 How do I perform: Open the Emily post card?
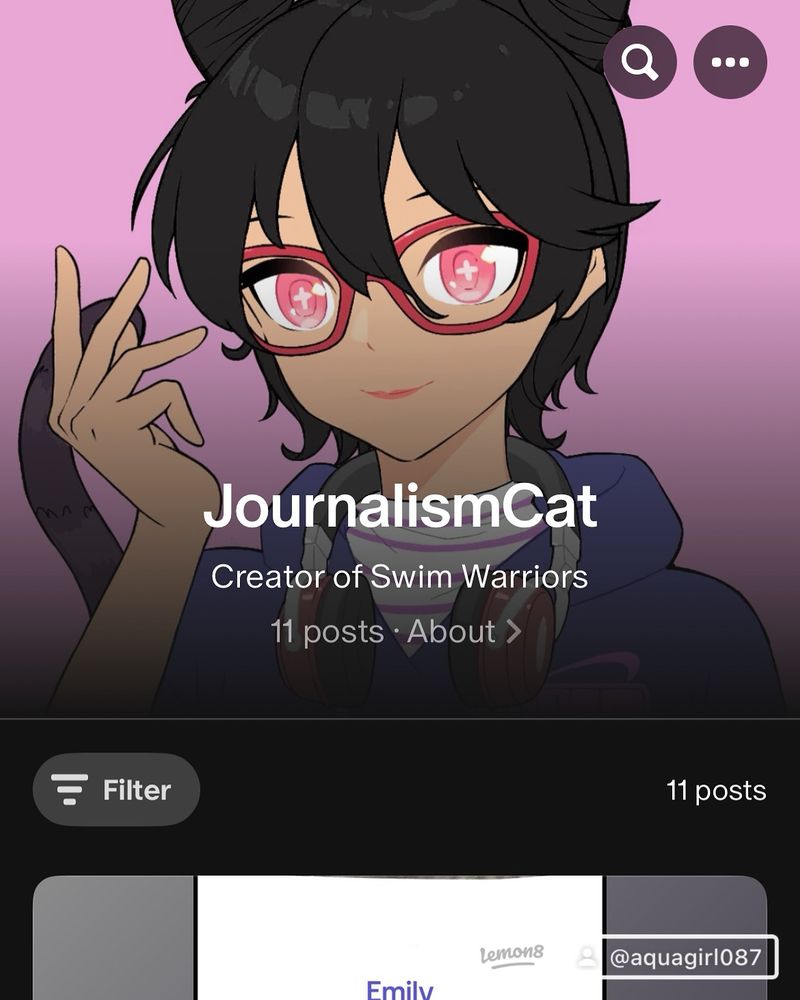[x=399, y=945]
